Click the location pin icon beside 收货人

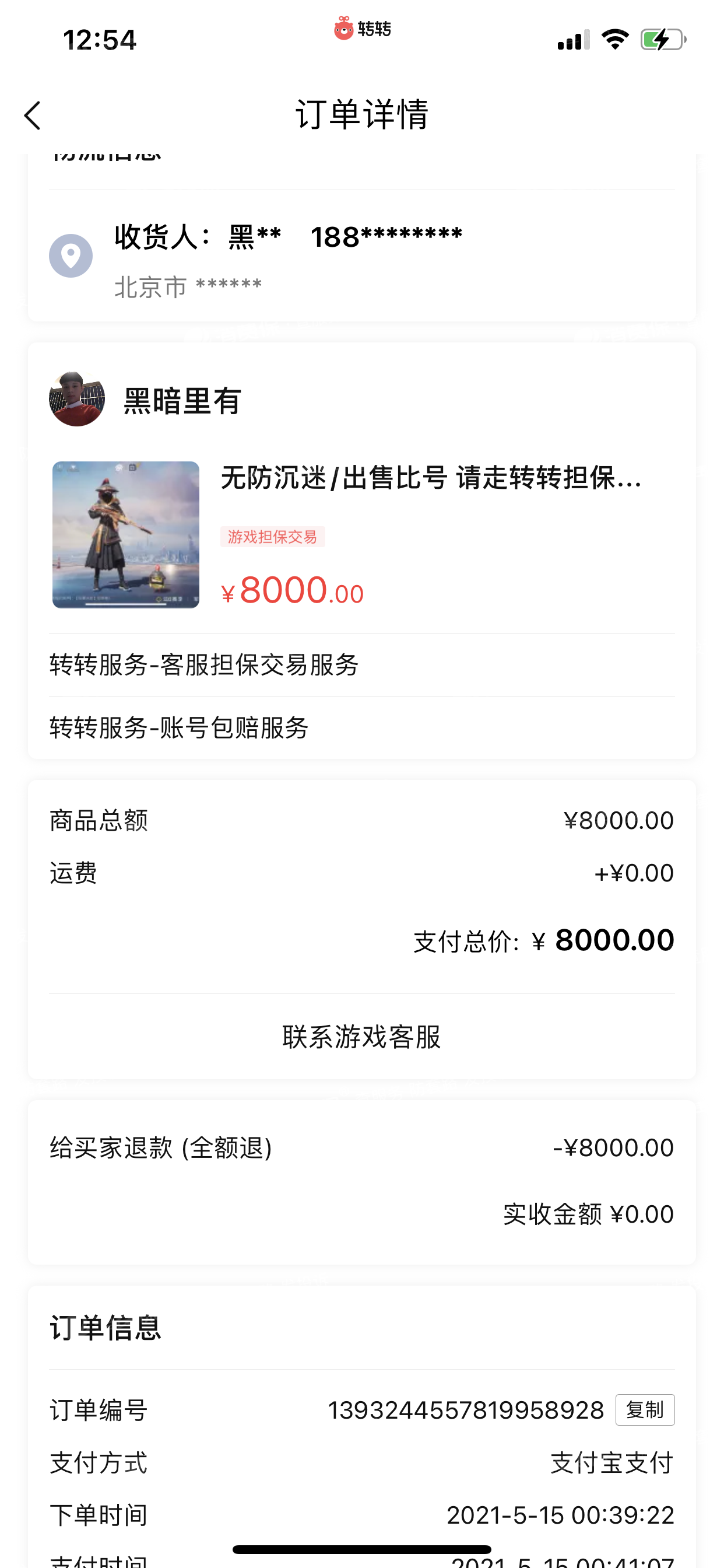click(71, 255)
